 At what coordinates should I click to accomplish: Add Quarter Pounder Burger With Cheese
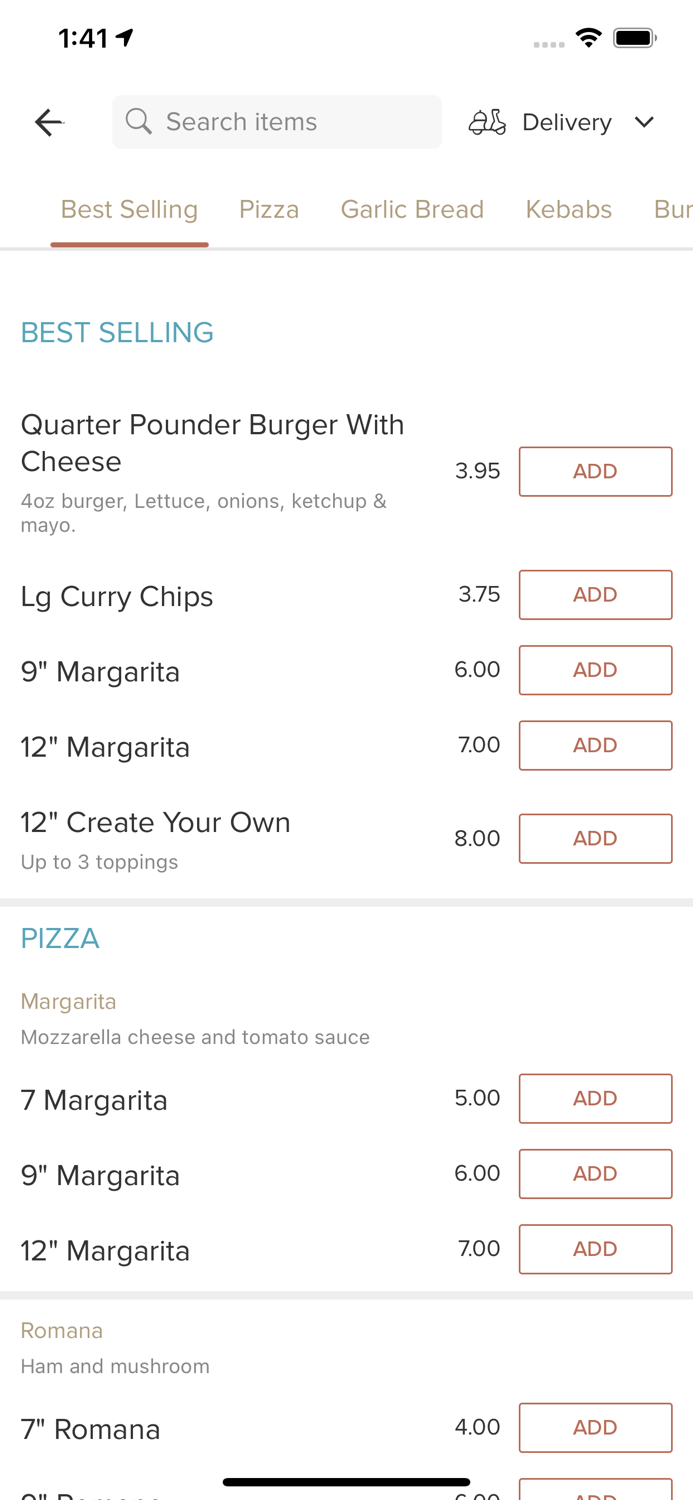point(595,471)
